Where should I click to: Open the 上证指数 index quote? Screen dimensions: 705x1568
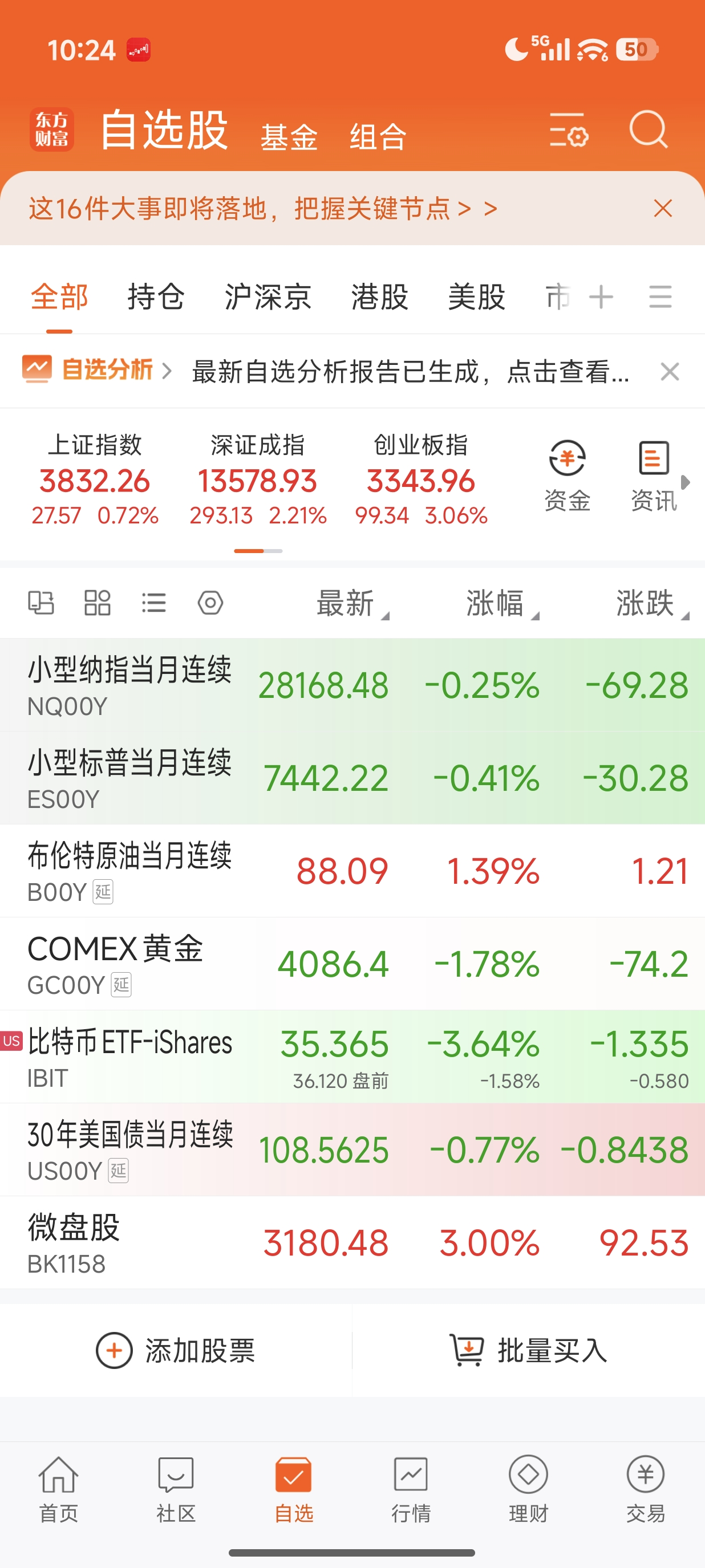[x=95, y=480]
